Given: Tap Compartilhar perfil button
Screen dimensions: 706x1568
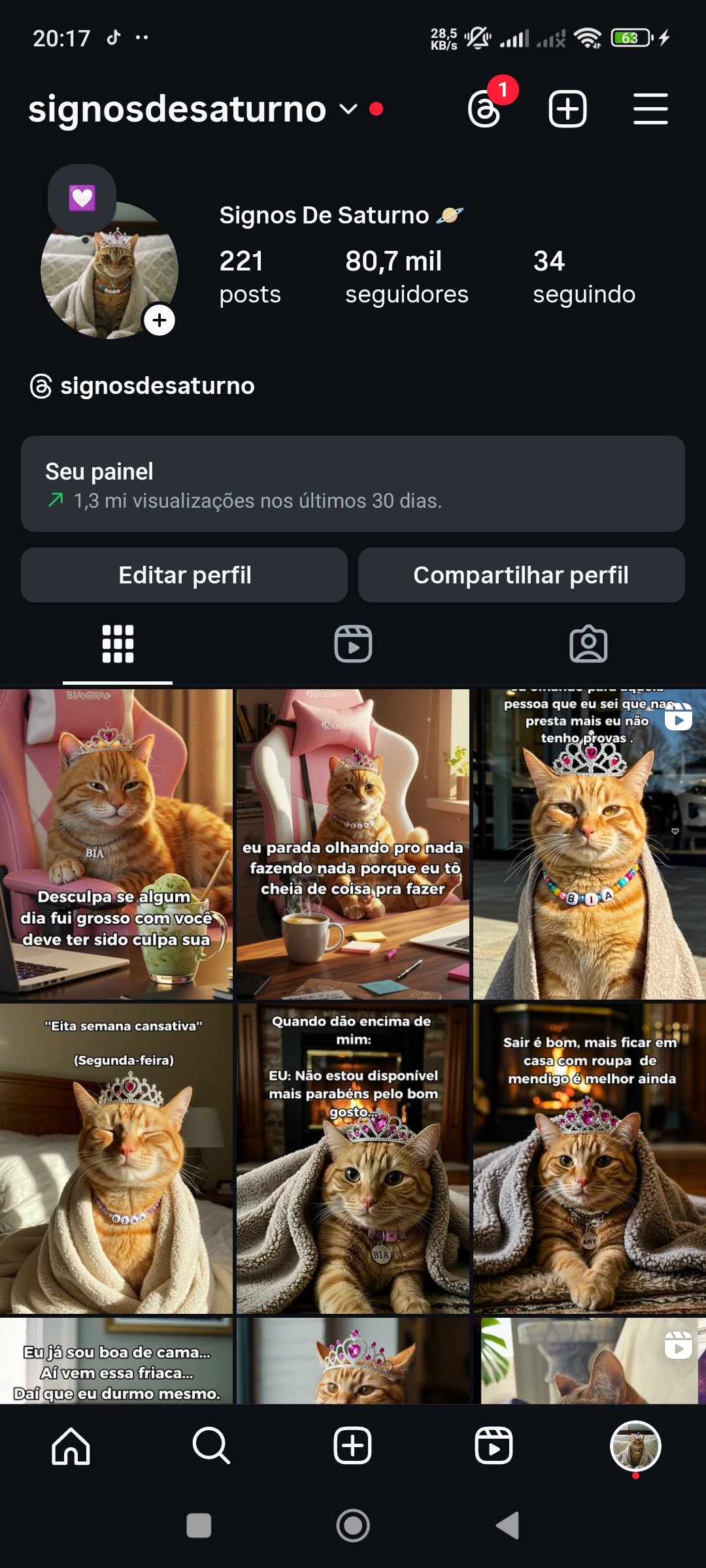Looking at the screenshot, I should (521, 575).
